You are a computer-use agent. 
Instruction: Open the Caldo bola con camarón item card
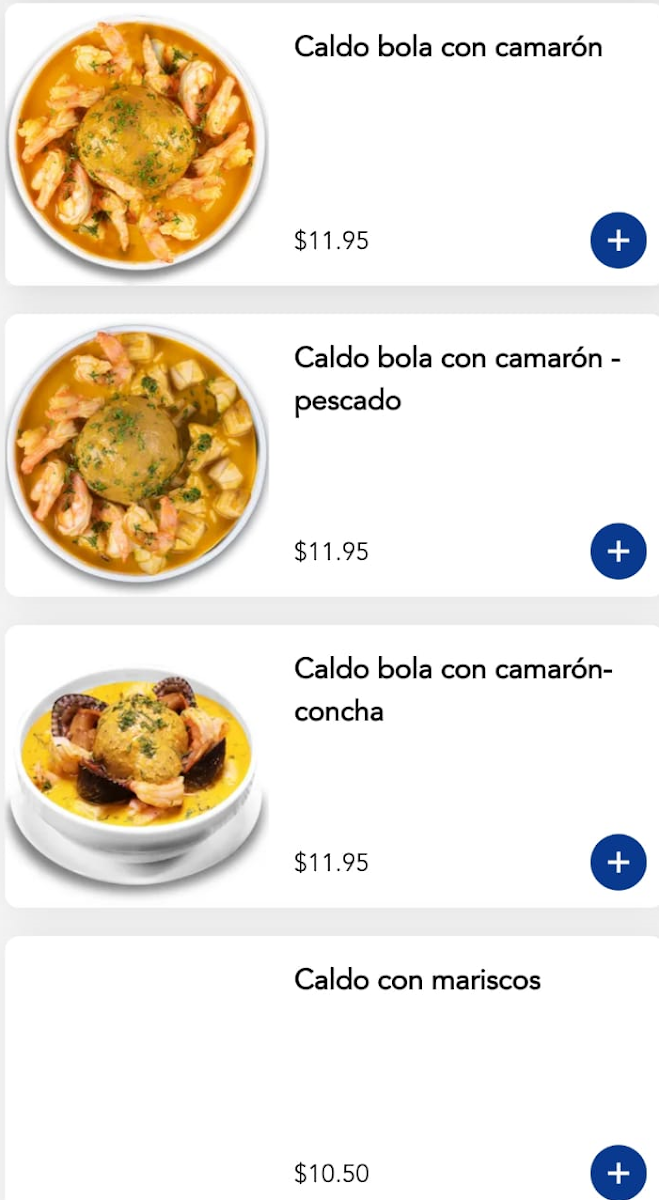pos(447,47)
